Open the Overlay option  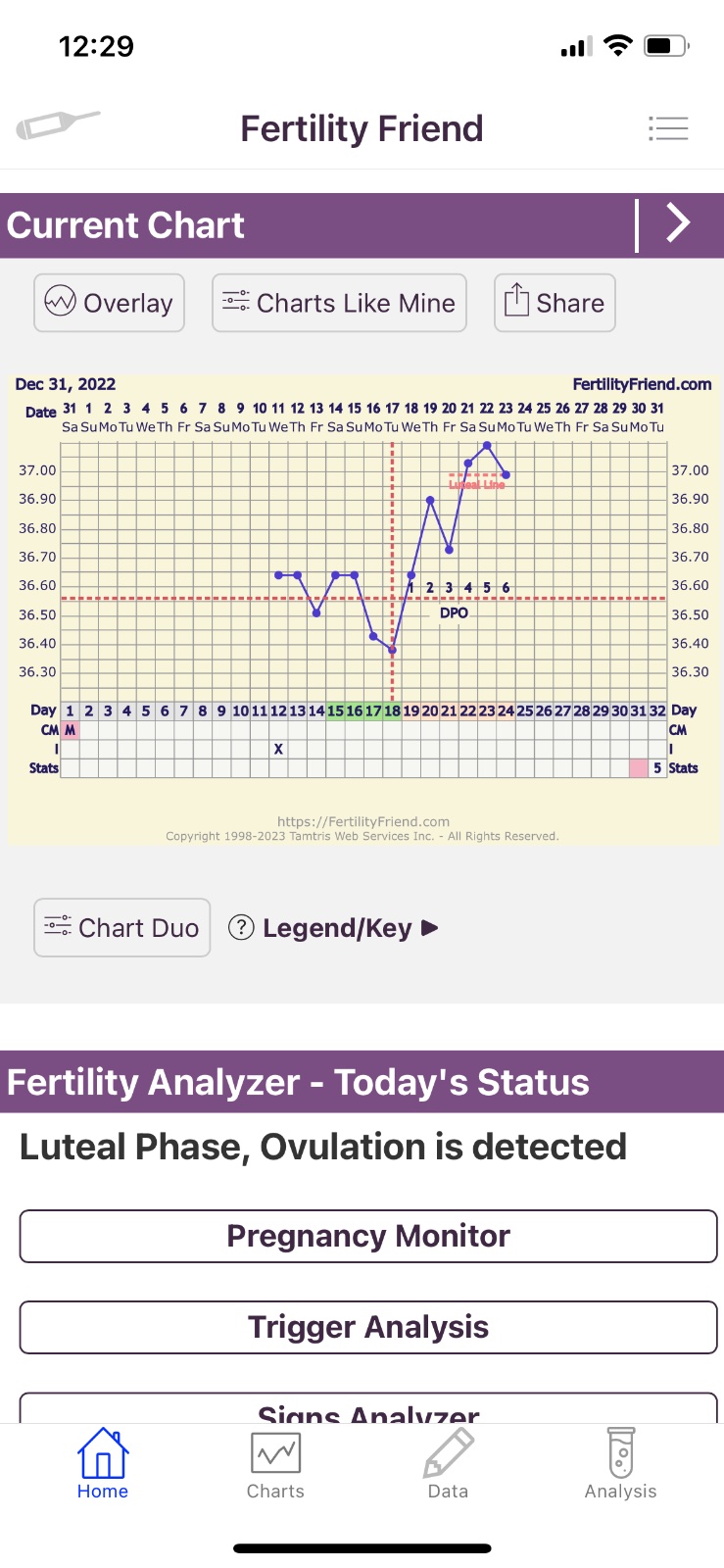click(110, 303)
